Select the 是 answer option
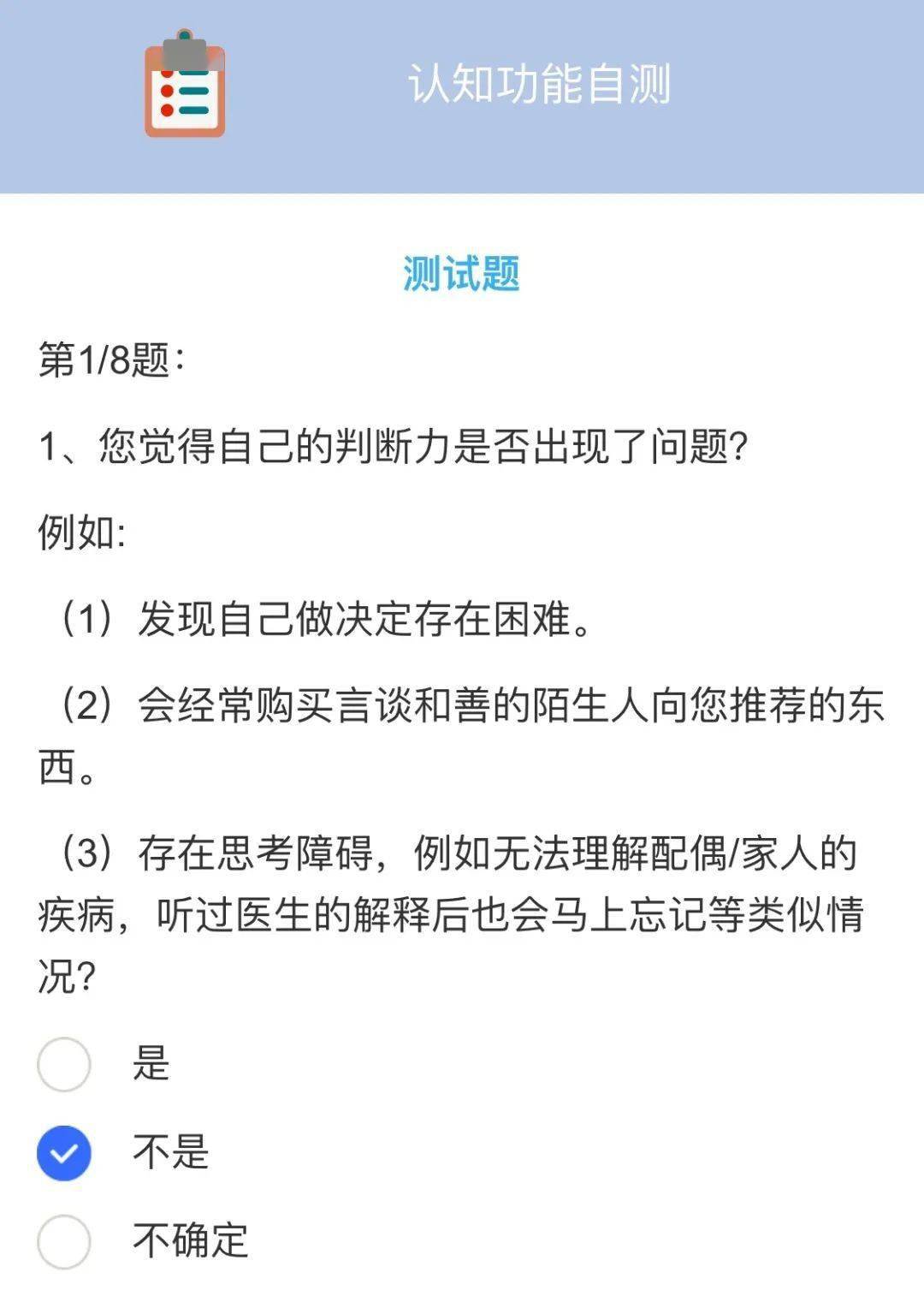This screenshot has width=924, height=1290. [64, 1064]
